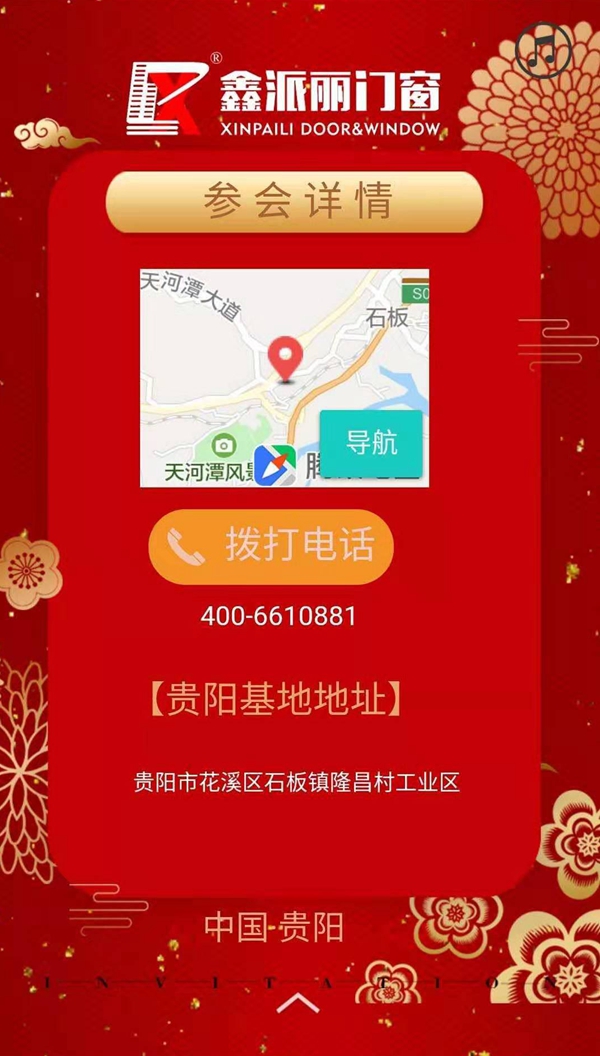Tap 拨打电话 to call the number
600x1056 pixels.
[x=271, y=547]
